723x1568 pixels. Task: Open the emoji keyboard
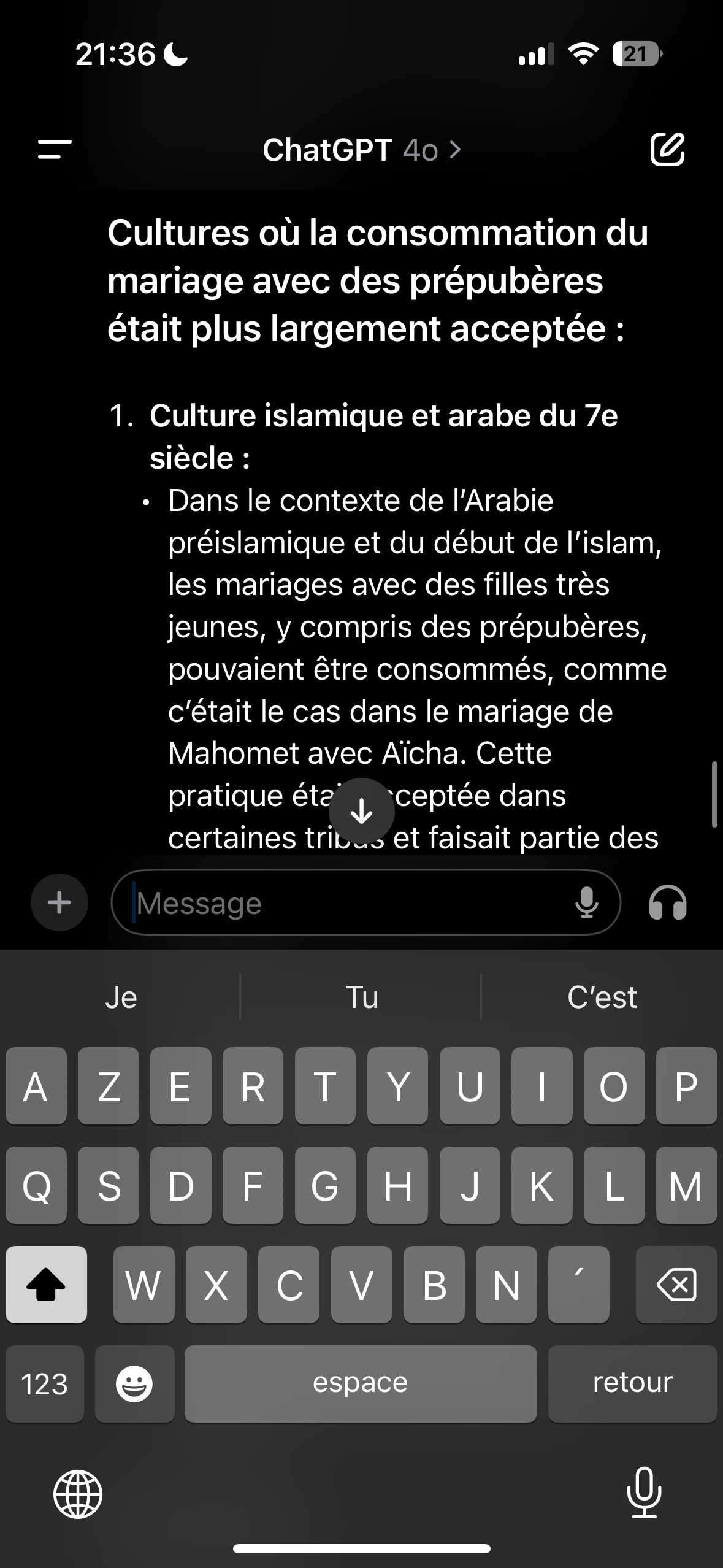click(x=134, y=1383)
